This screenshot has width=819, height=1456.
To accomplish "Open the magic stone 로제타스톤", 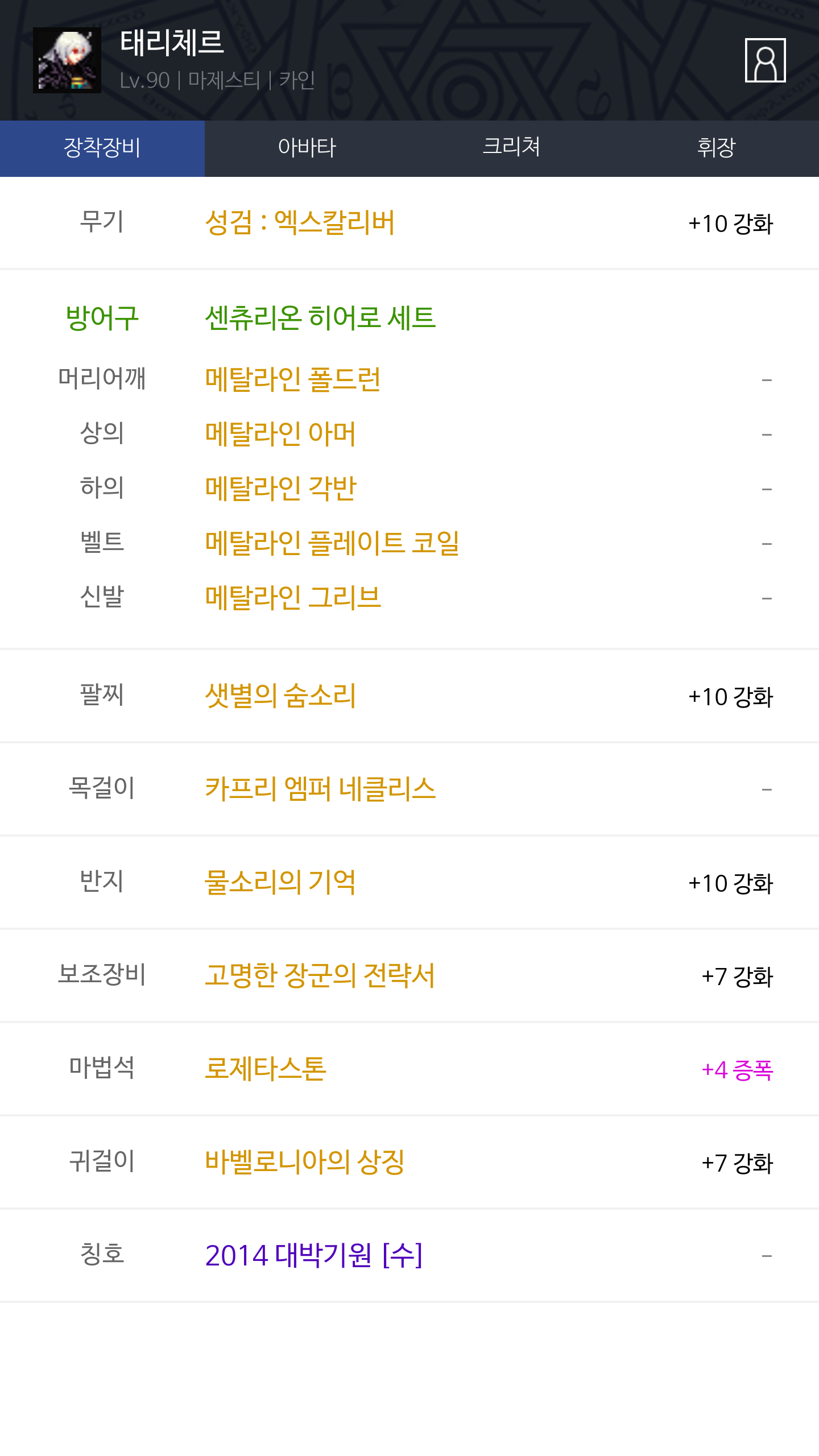I will [266, 1068].
